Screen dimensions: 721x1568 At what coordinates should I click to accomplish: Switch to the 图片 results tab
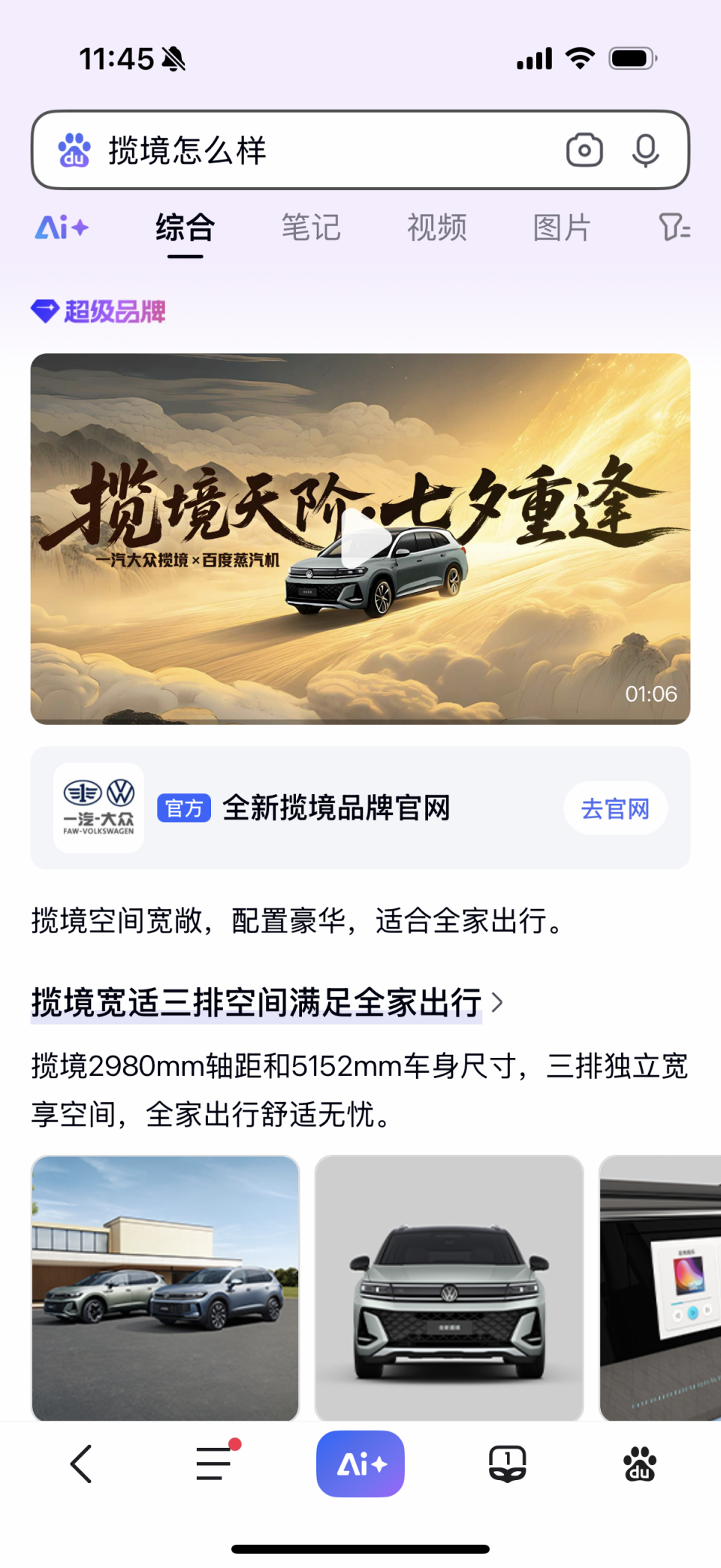click(560, 228)
